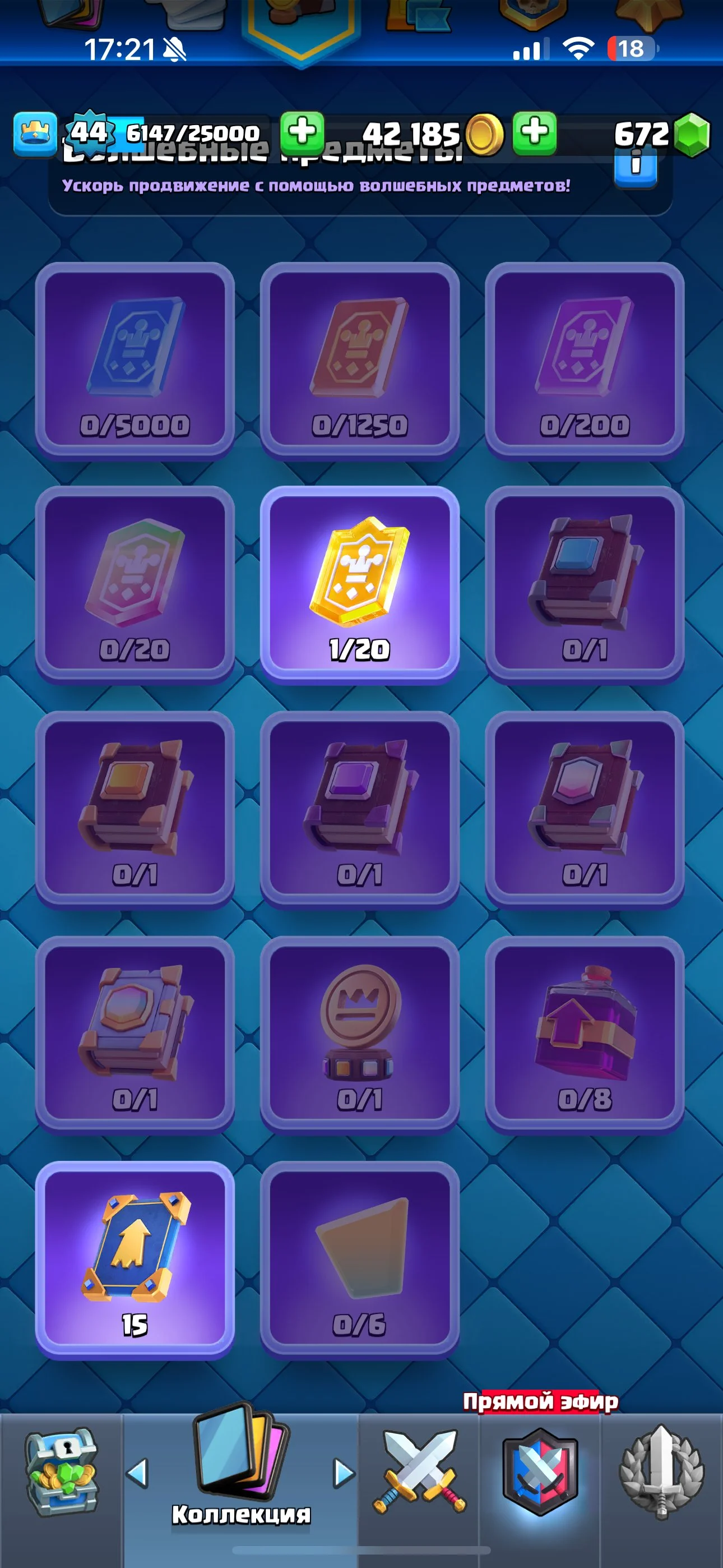Tap the plus button next to the XP bar

pos(302,132)
